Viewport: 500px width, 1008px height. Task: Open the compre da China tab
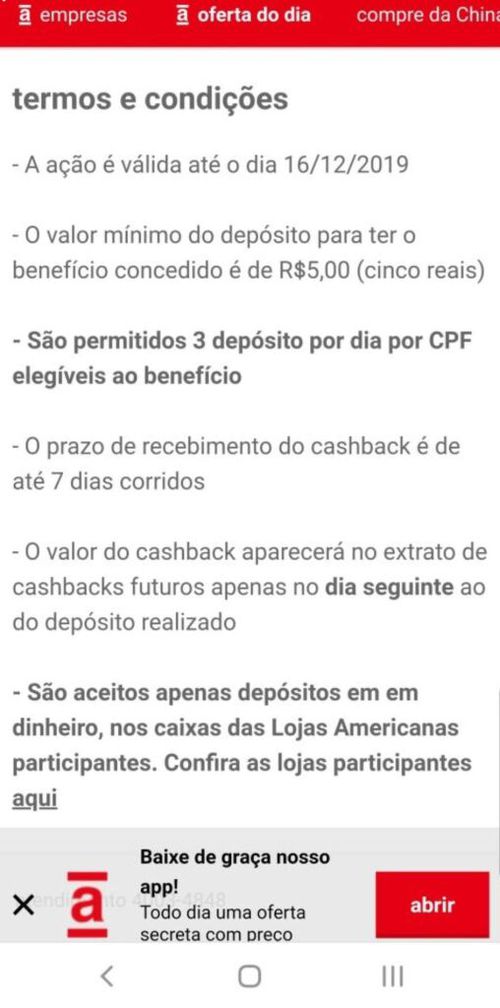pyautogui.click(x=427, y=15)
